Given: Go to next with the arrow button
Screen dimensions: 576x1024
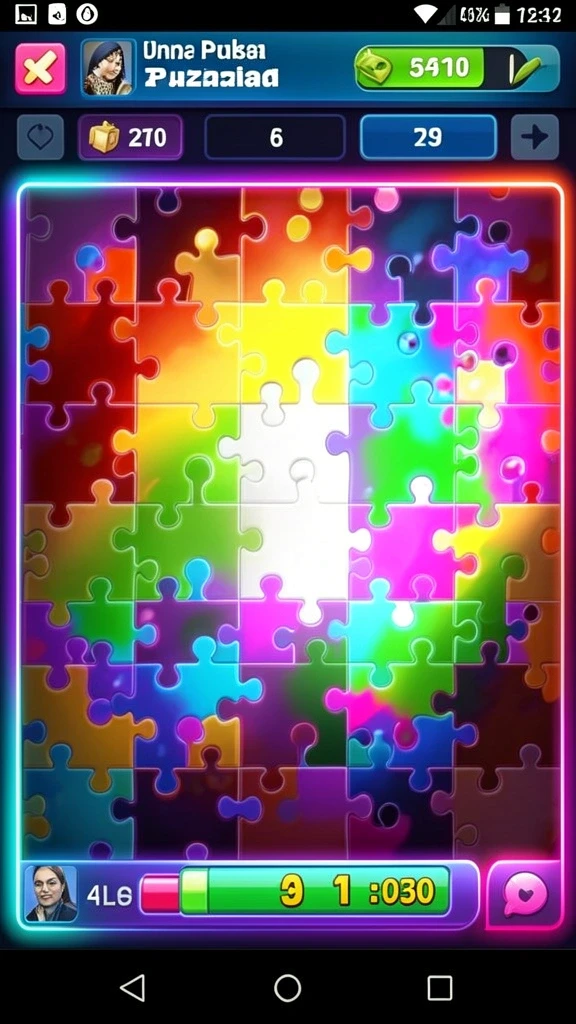Looking at the screenshot, I should (535, 137).
